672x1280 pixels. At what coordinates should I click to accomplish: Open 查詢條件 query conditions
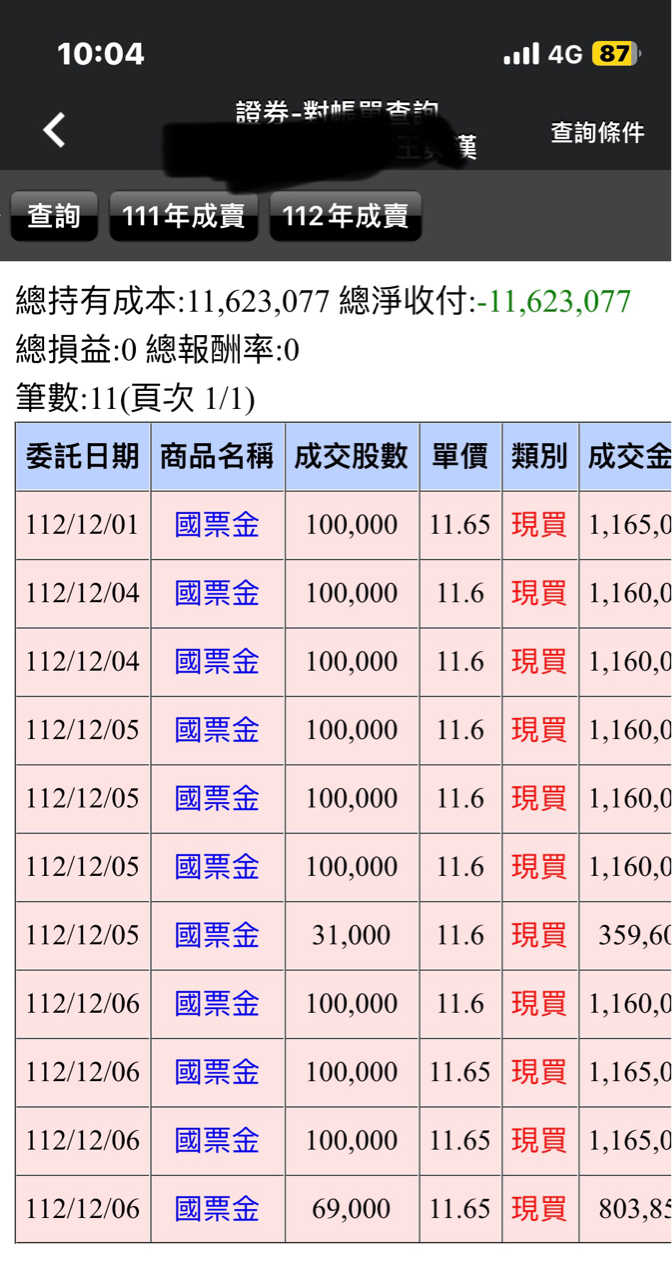[597, 132]
